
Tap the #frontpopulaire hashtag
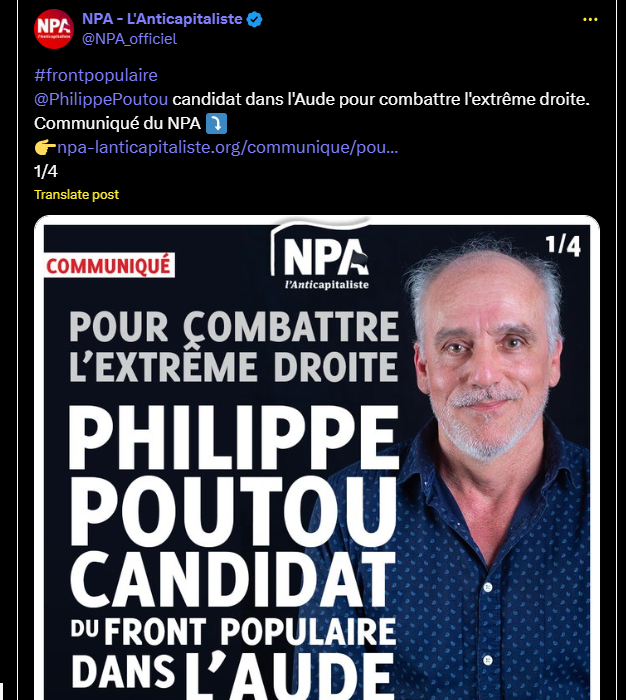[x=96, y=75]
